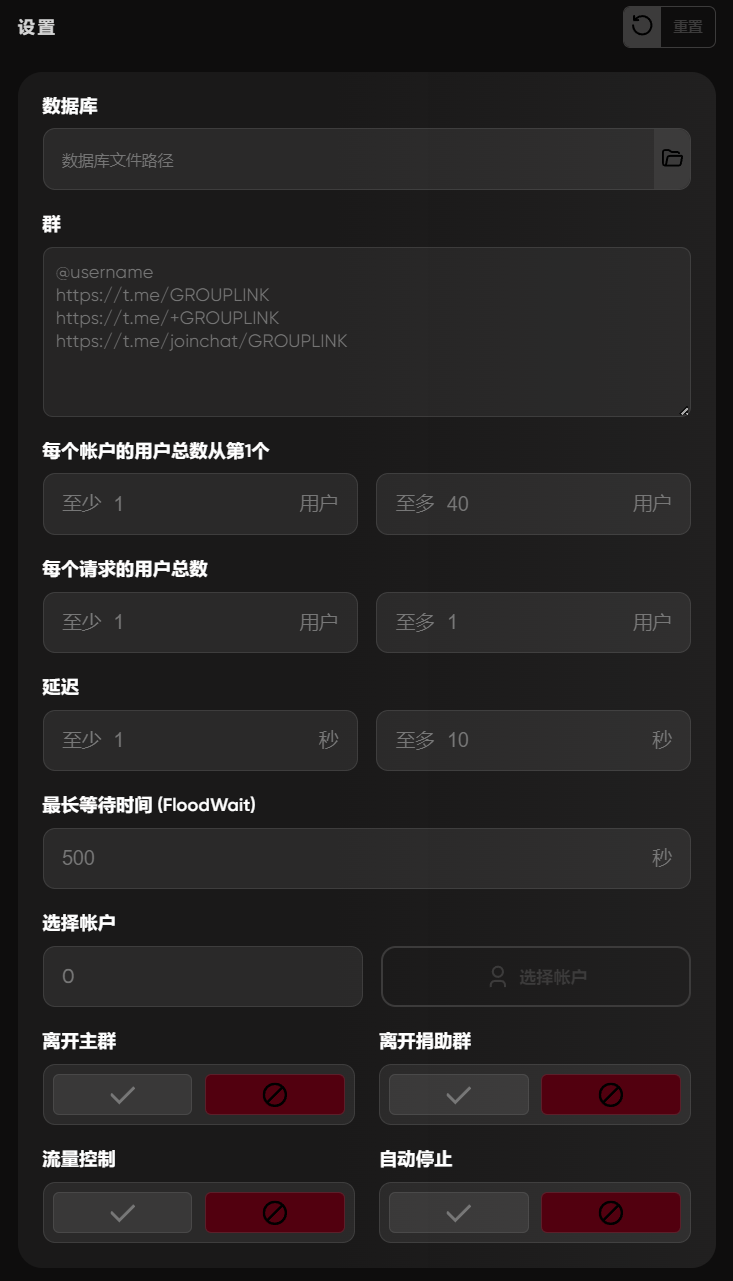
Task: Click the checkmark icon under 流量控制
Action: pos(122,1212)
